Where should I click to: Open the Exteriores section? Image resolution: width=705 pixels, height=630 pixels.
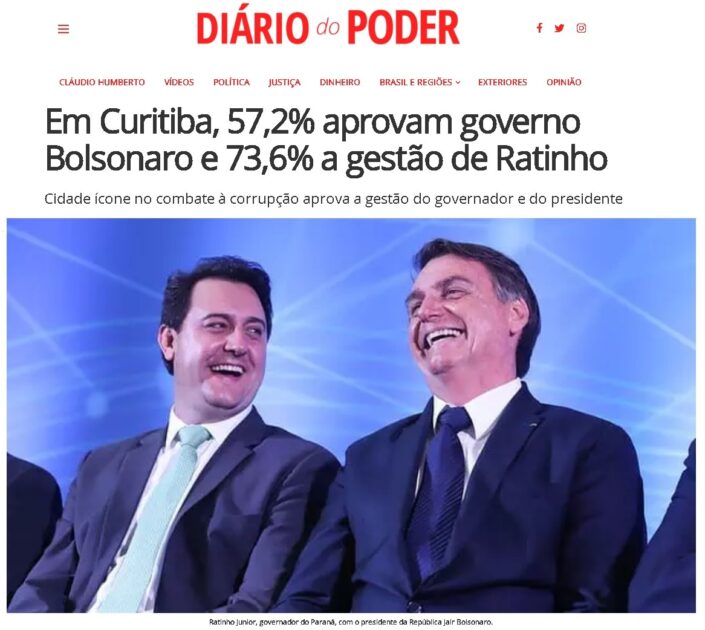point(502,82)
